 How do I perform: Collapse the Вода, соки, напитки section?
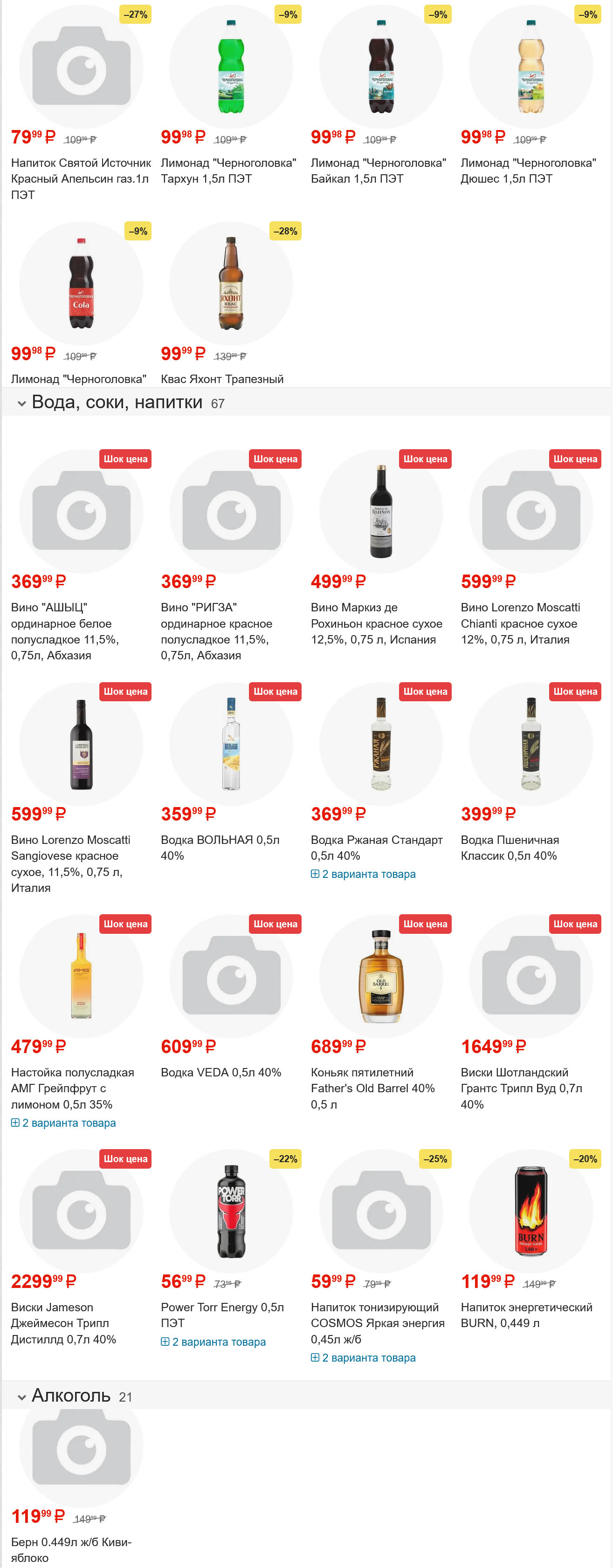click(x=22, y=403)
